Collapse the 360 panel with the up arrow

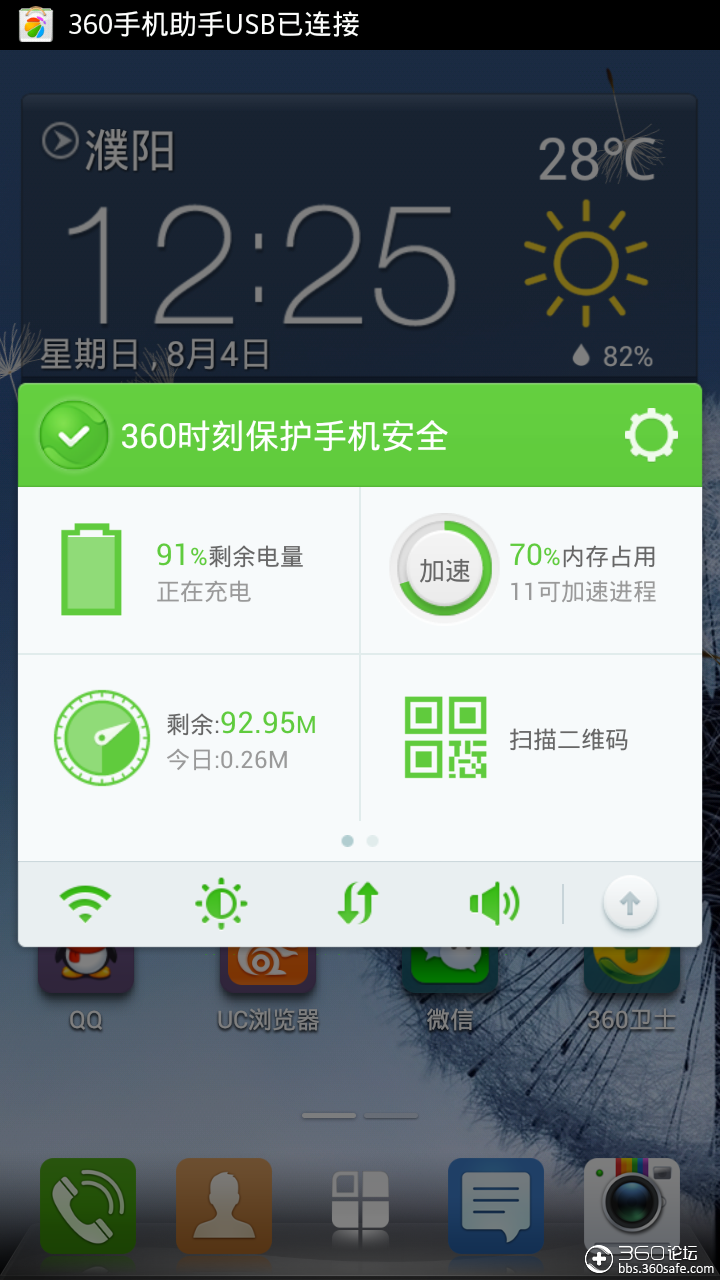click(629, 902)
